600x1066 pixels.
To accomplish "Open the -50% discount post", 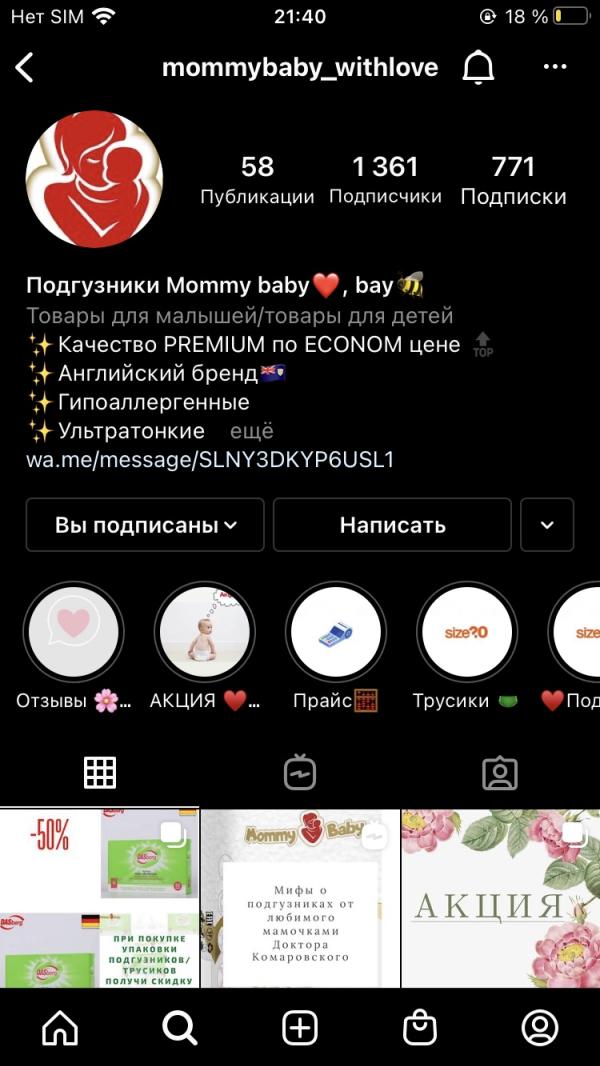I will 99,898.
